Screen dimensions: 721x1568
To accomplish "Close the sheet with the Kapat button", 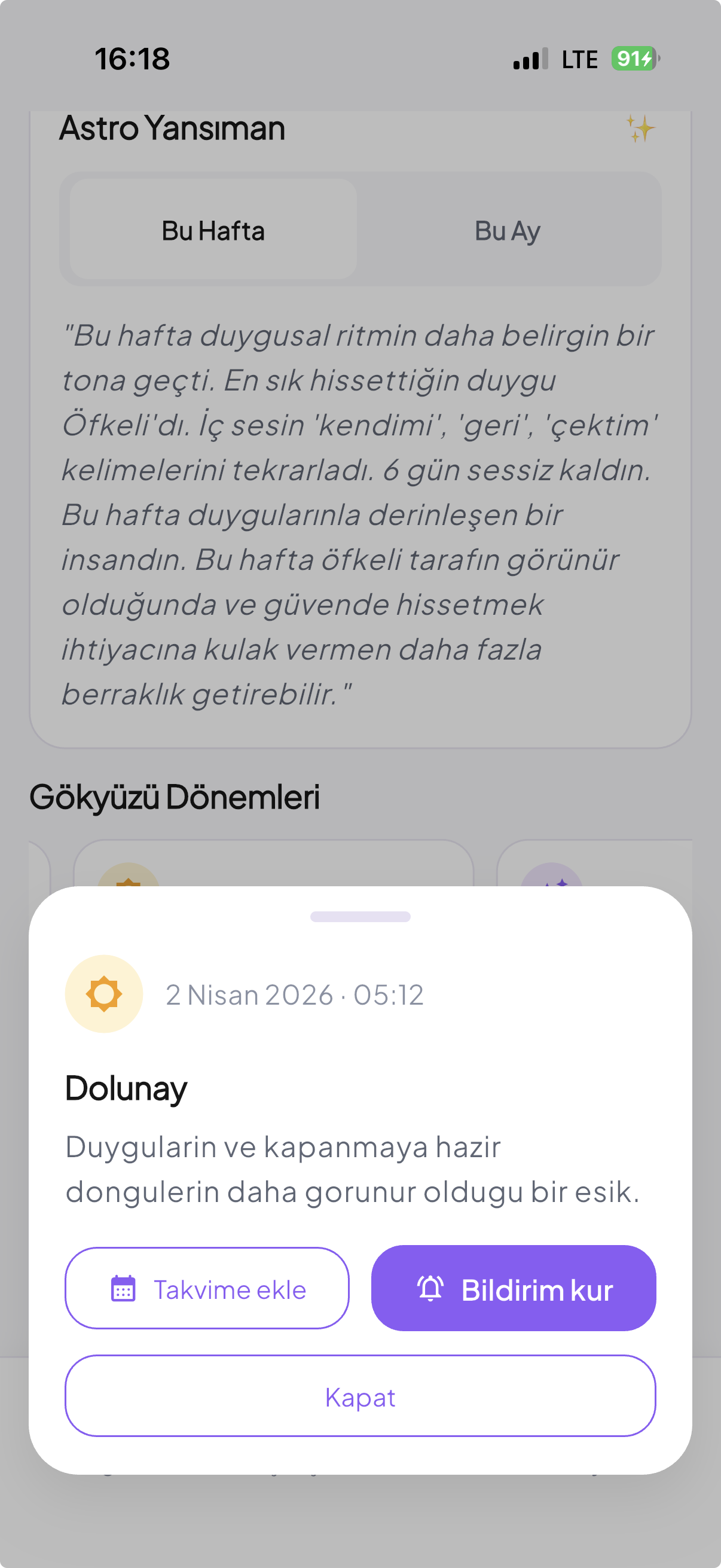I will tap(360, 1398).
